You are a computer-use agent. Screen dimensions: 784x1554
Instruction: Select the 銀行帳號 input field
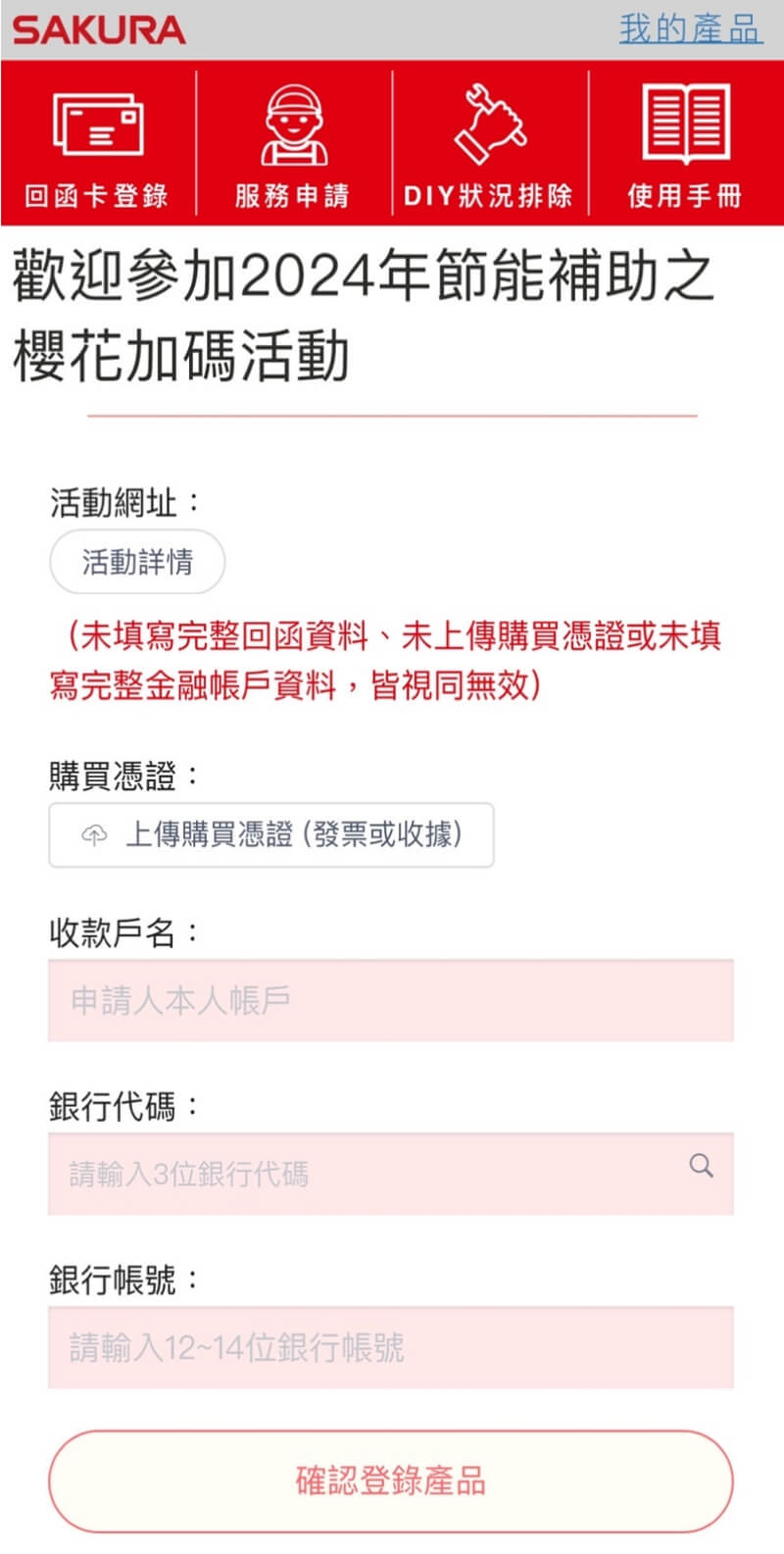[x=390, y=1347]
